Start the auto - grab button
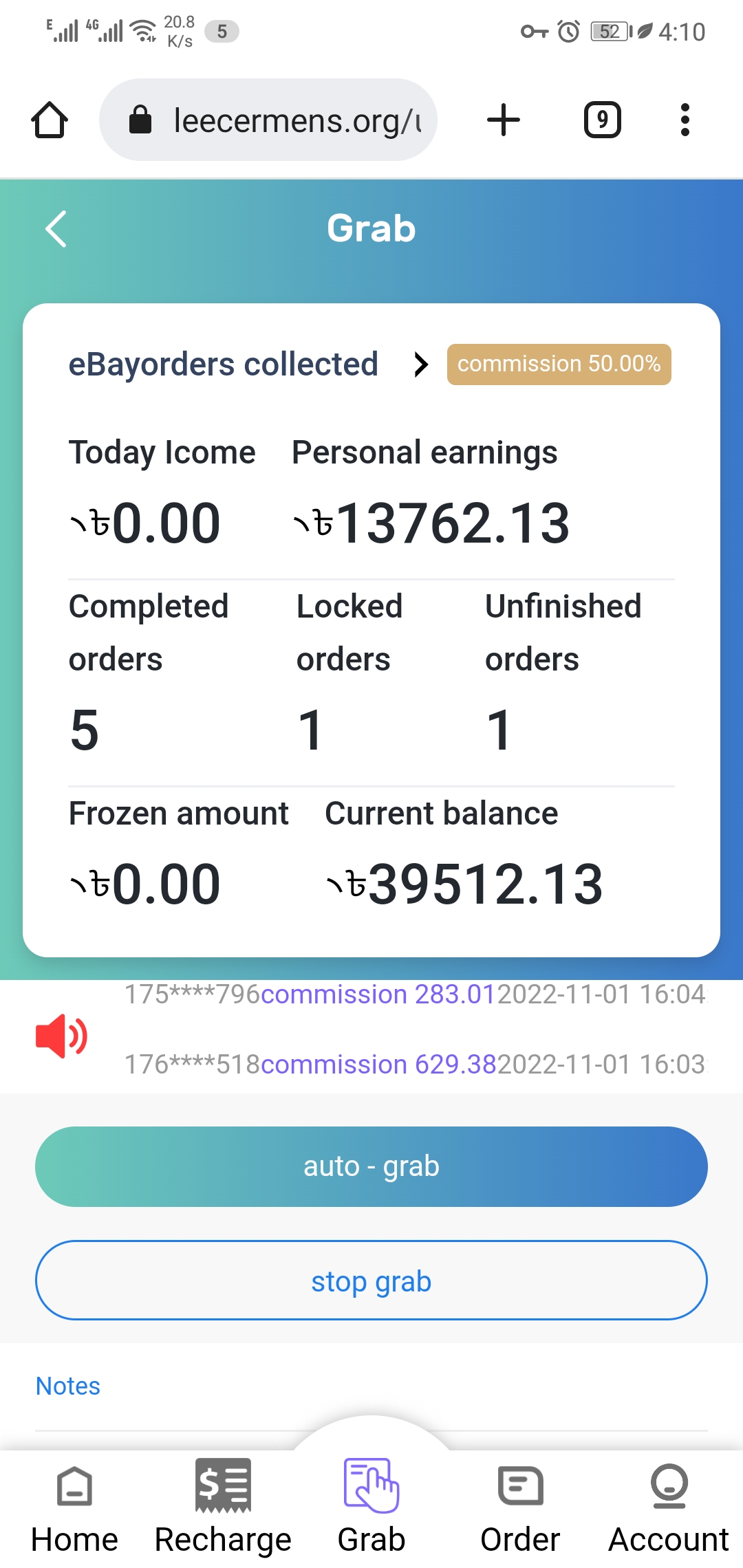The image size is (743, 1568). tap(371, 1166)
